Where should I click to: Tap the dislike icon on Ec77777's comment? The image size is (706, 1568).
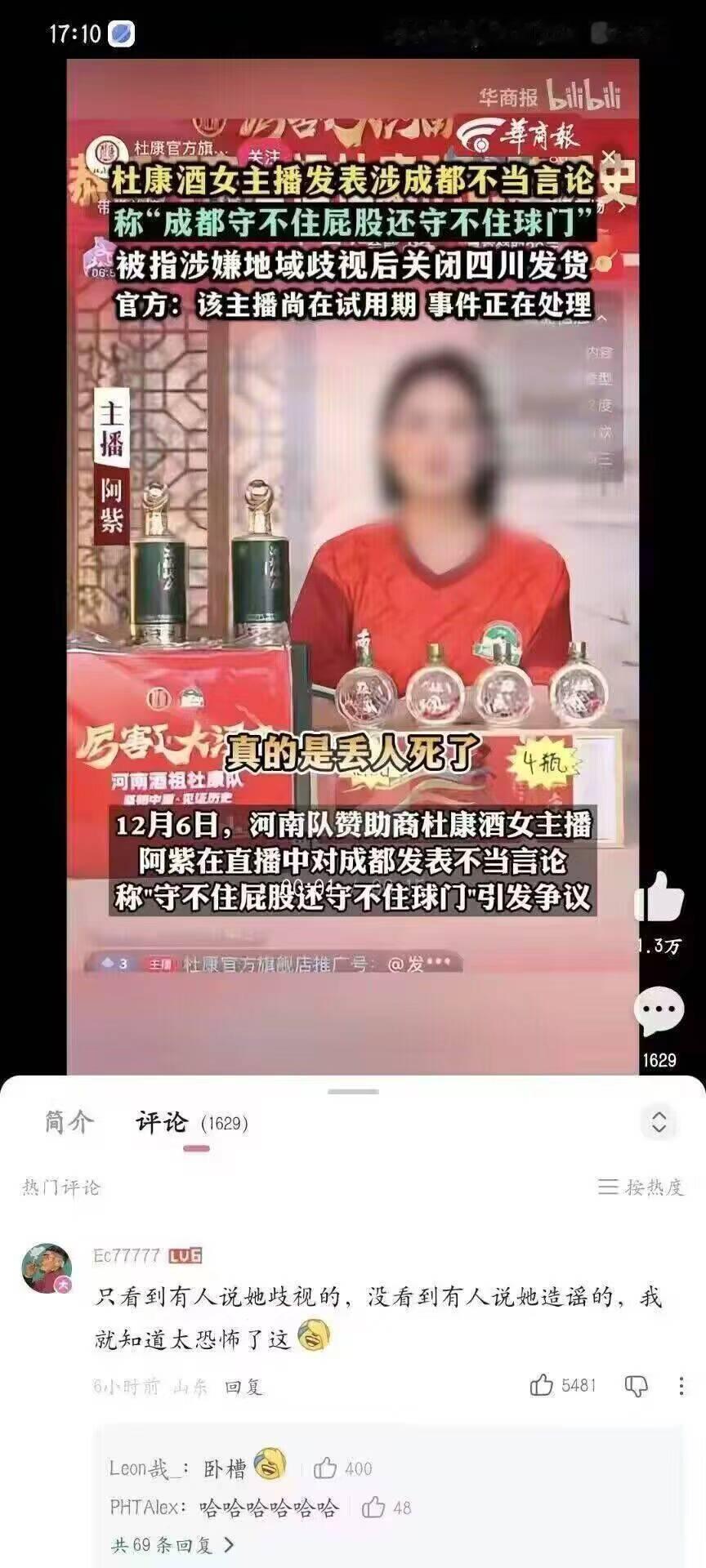point(636,1386)
